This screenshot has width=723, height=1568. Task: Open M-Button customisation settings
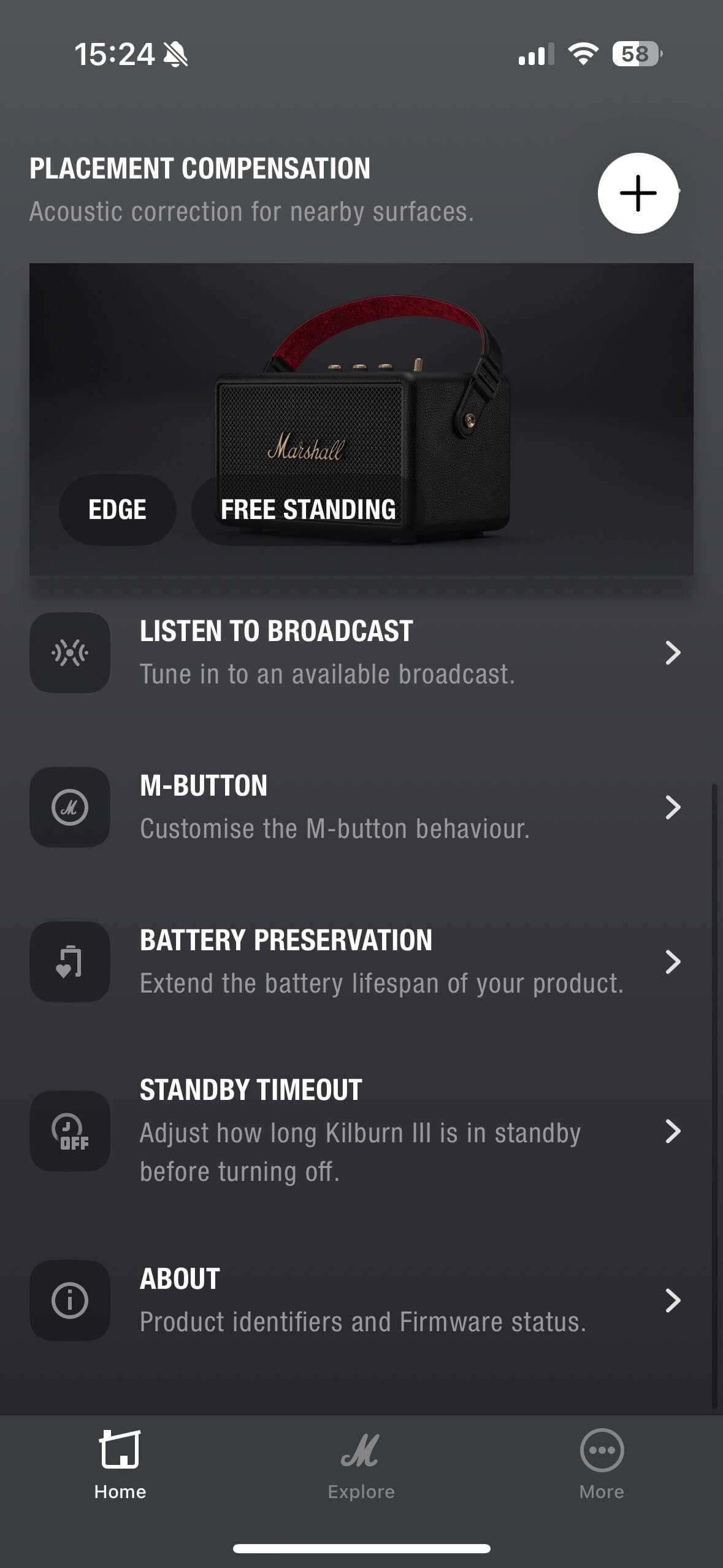click(356, 807)
